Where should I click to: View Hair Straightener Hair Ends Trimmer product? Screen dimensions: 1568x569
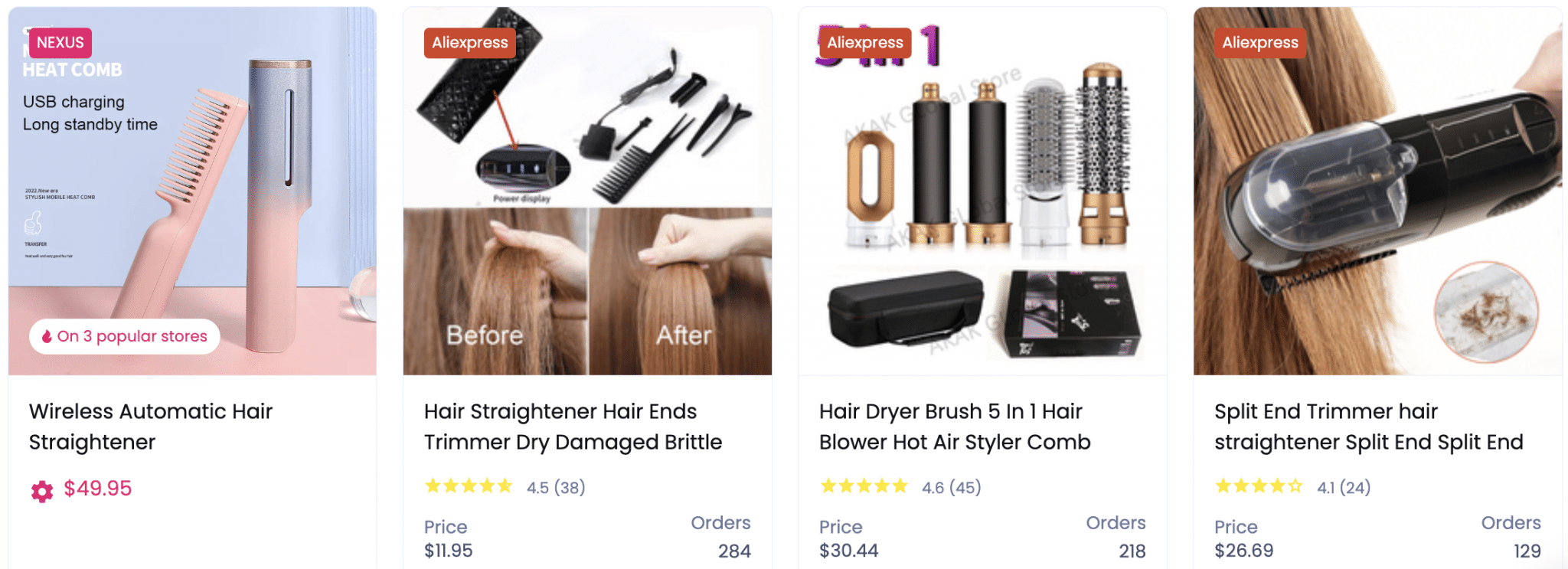point(573,426)
